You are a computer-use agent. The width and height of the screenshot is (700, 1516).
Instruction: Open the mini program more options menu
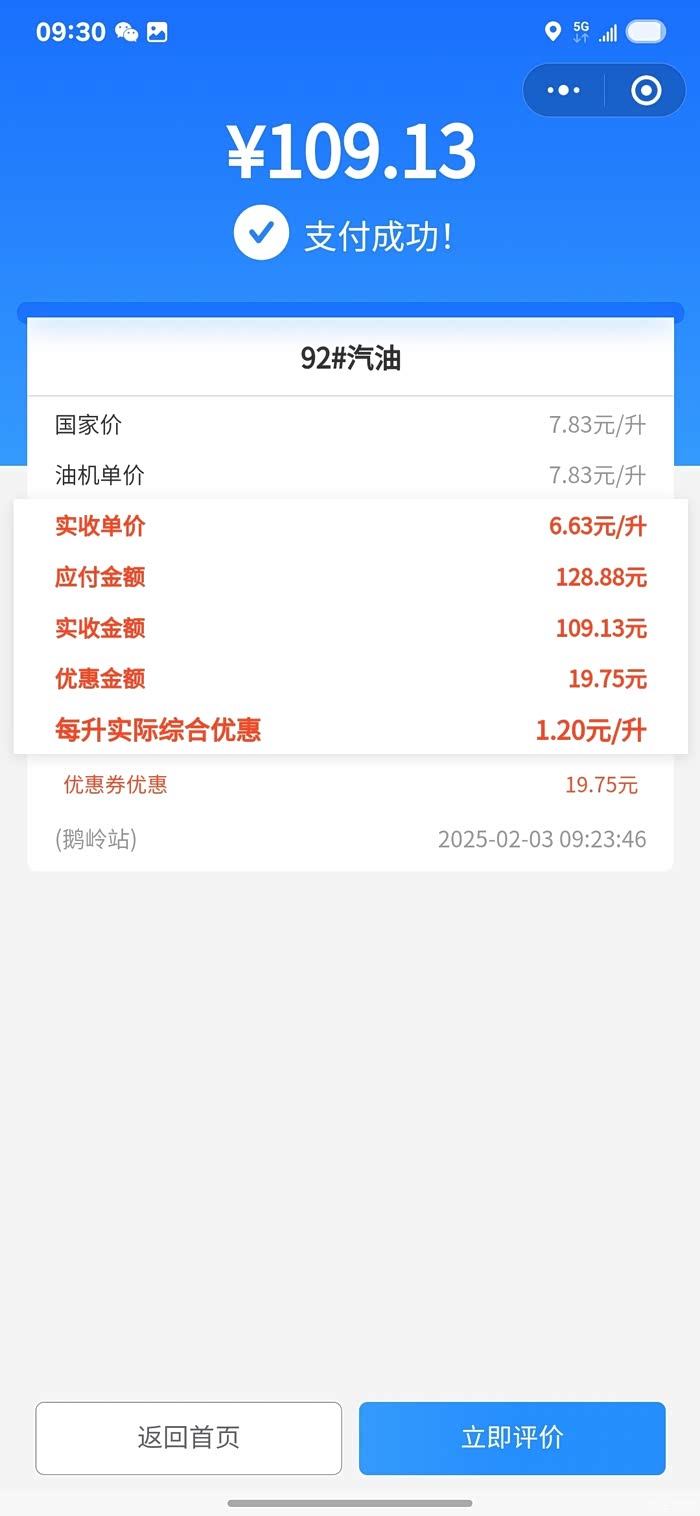(x=564, y=91)
